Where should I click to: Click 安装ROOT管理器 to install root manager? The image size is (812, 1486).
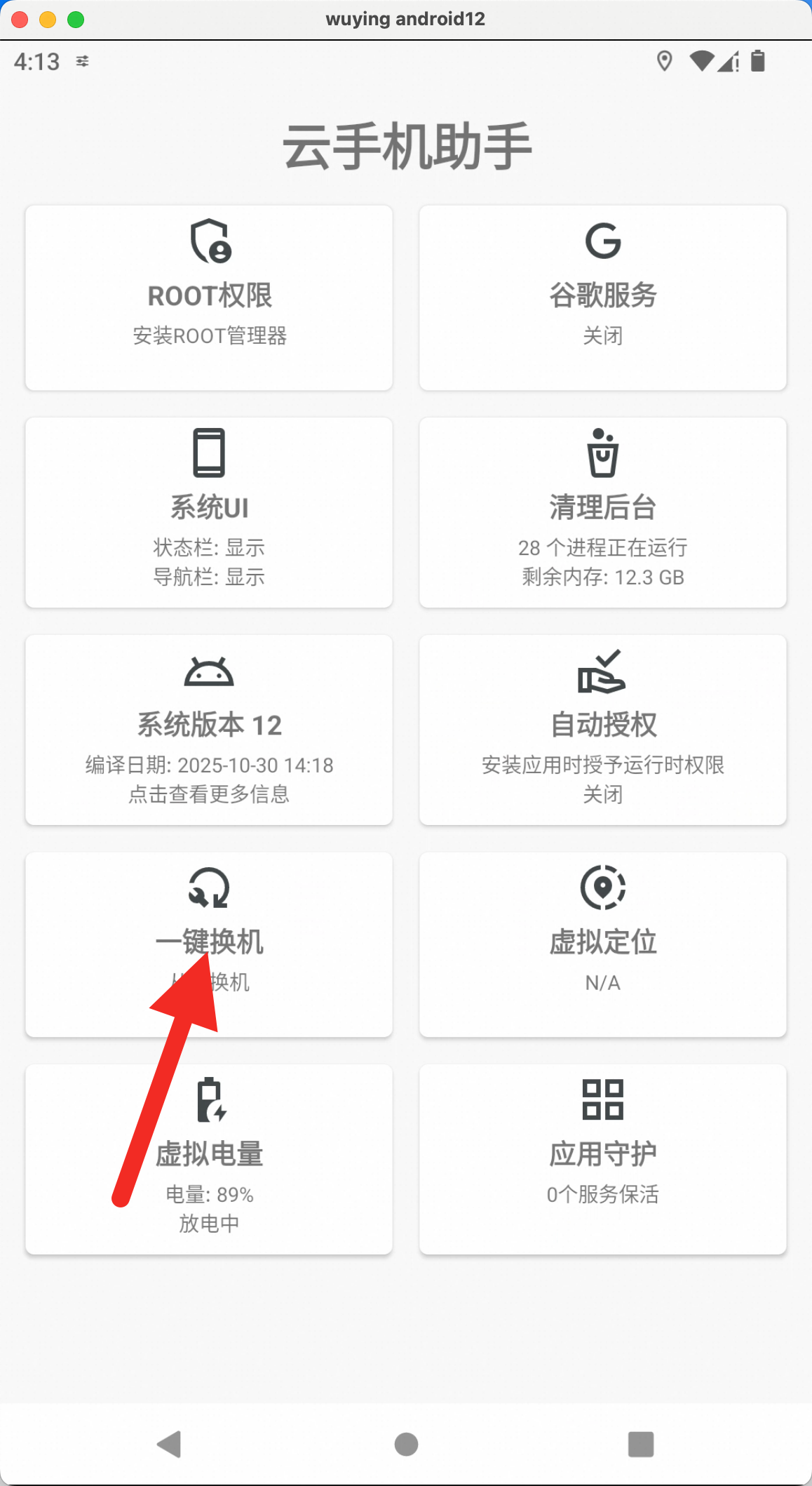click(x=208, y=335)
